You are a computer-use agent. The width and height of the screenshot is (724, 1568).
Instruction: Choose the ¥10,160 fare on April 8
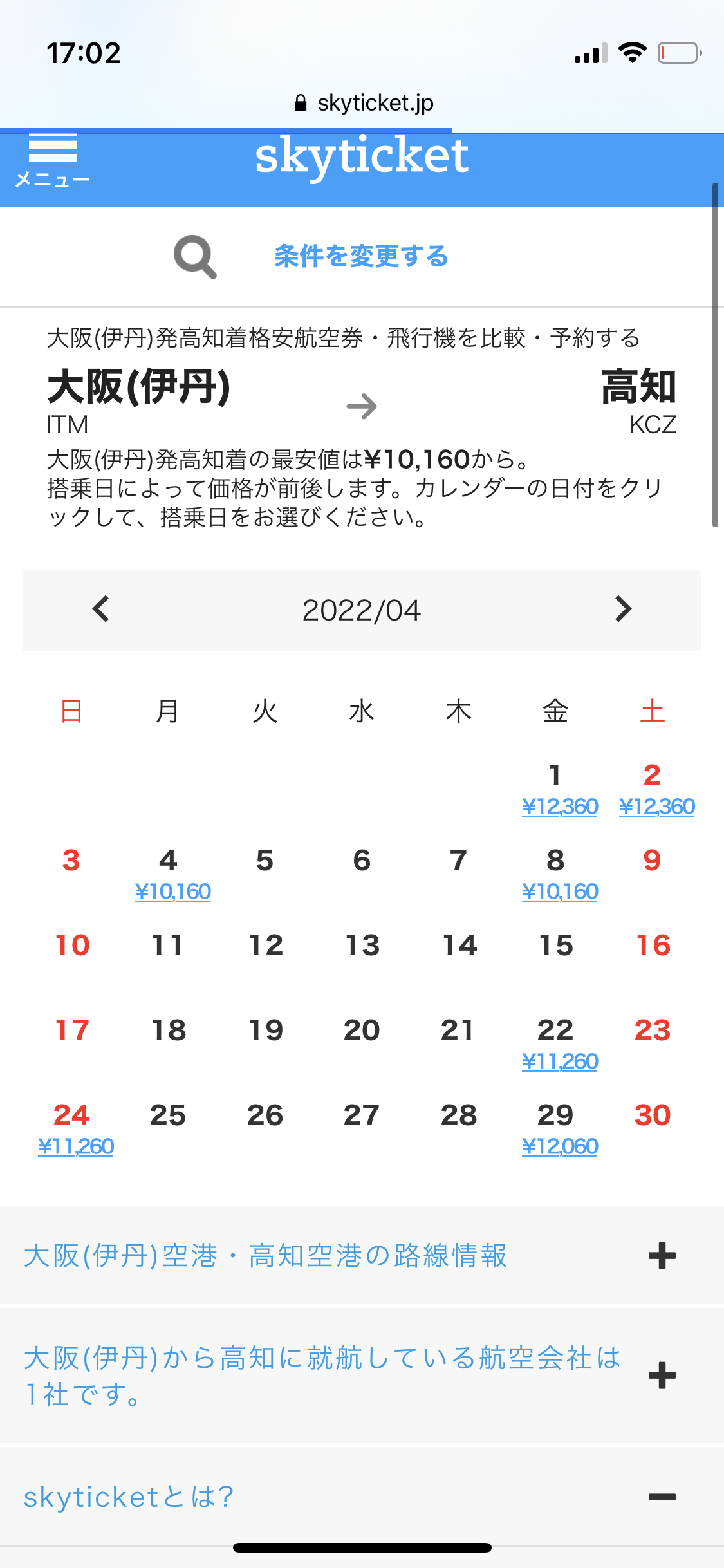click(x=559, y=891)
